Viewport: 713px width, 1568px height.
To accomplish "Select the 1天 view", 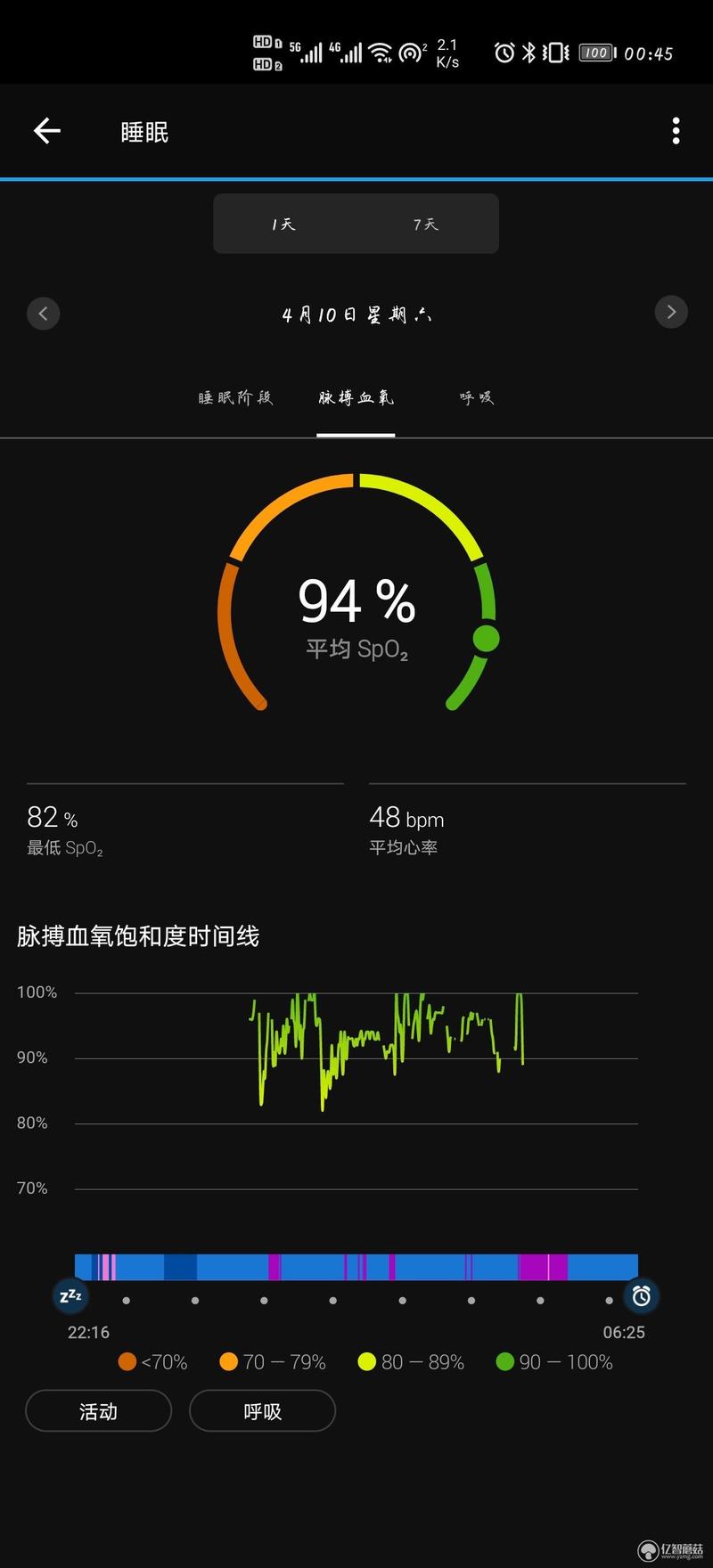I will pyautogui.click(x=283, y=225).
